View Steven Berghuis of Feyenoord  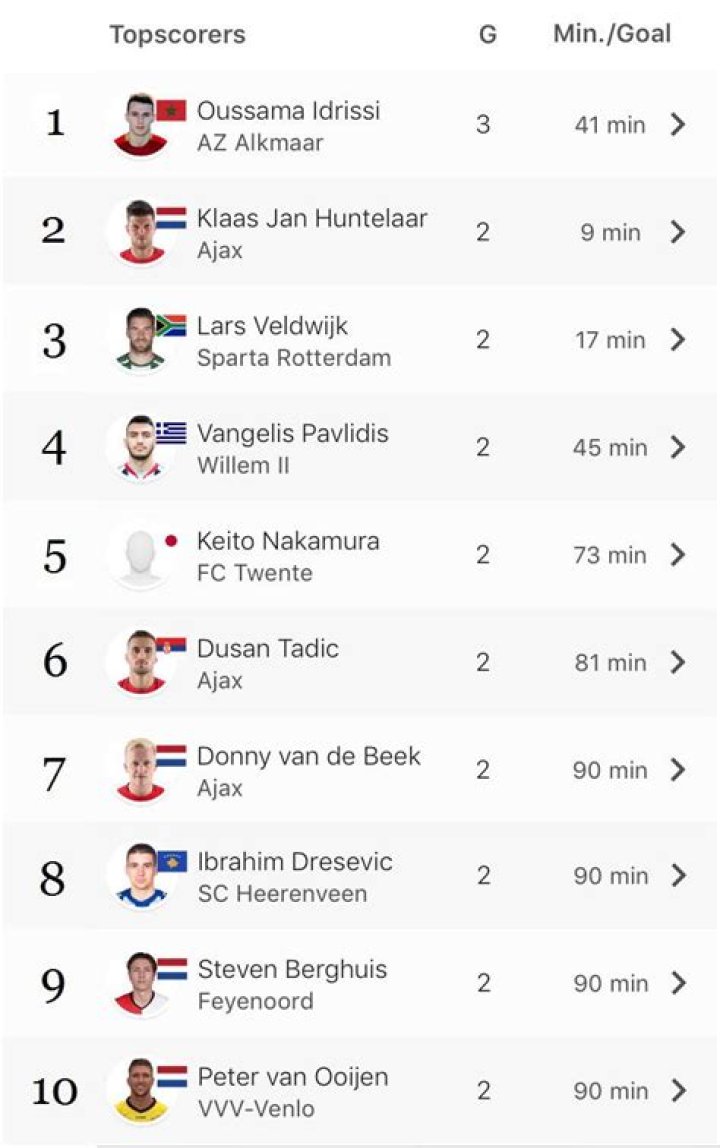coord(360,983)
